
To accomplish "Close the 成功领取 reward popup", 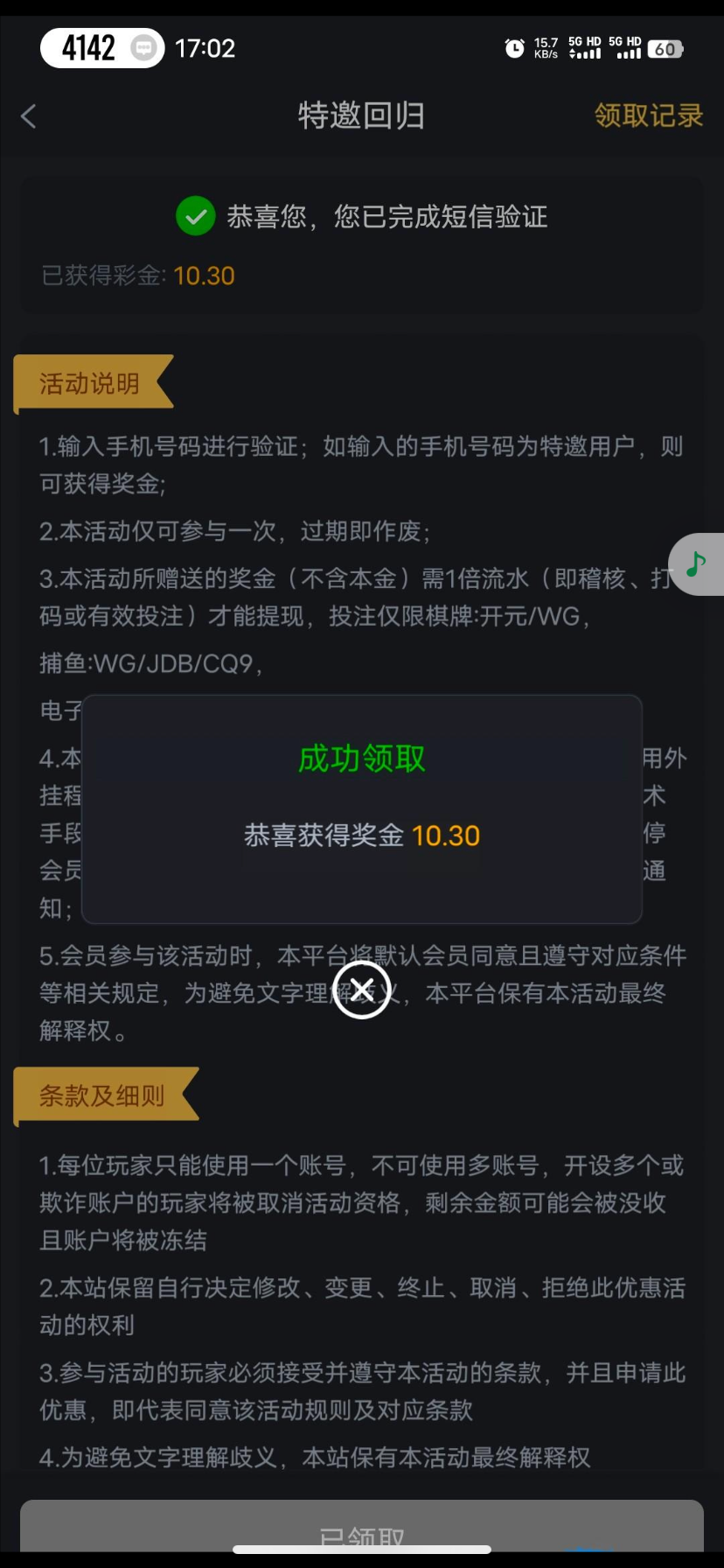I will pos(362,990).
